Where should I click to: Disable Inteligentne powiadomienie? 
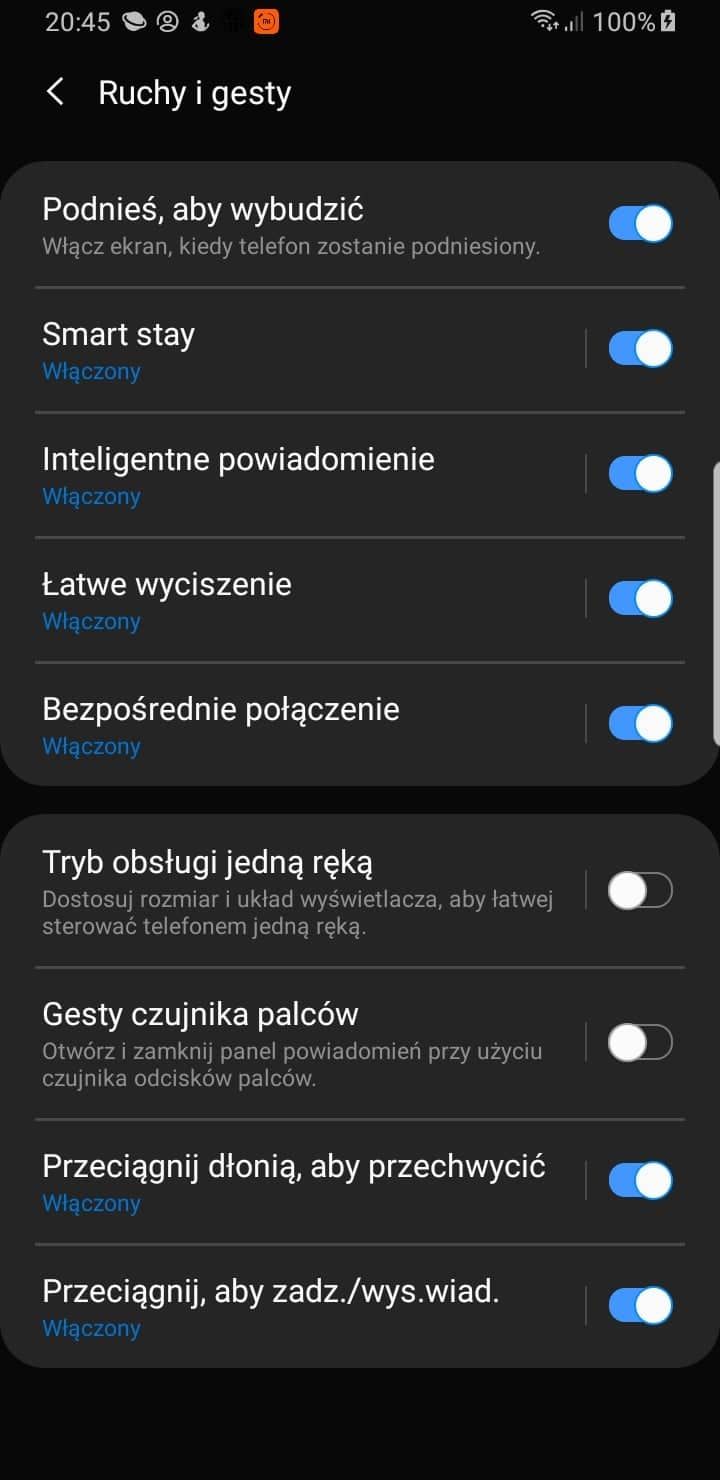click(639, 473)
